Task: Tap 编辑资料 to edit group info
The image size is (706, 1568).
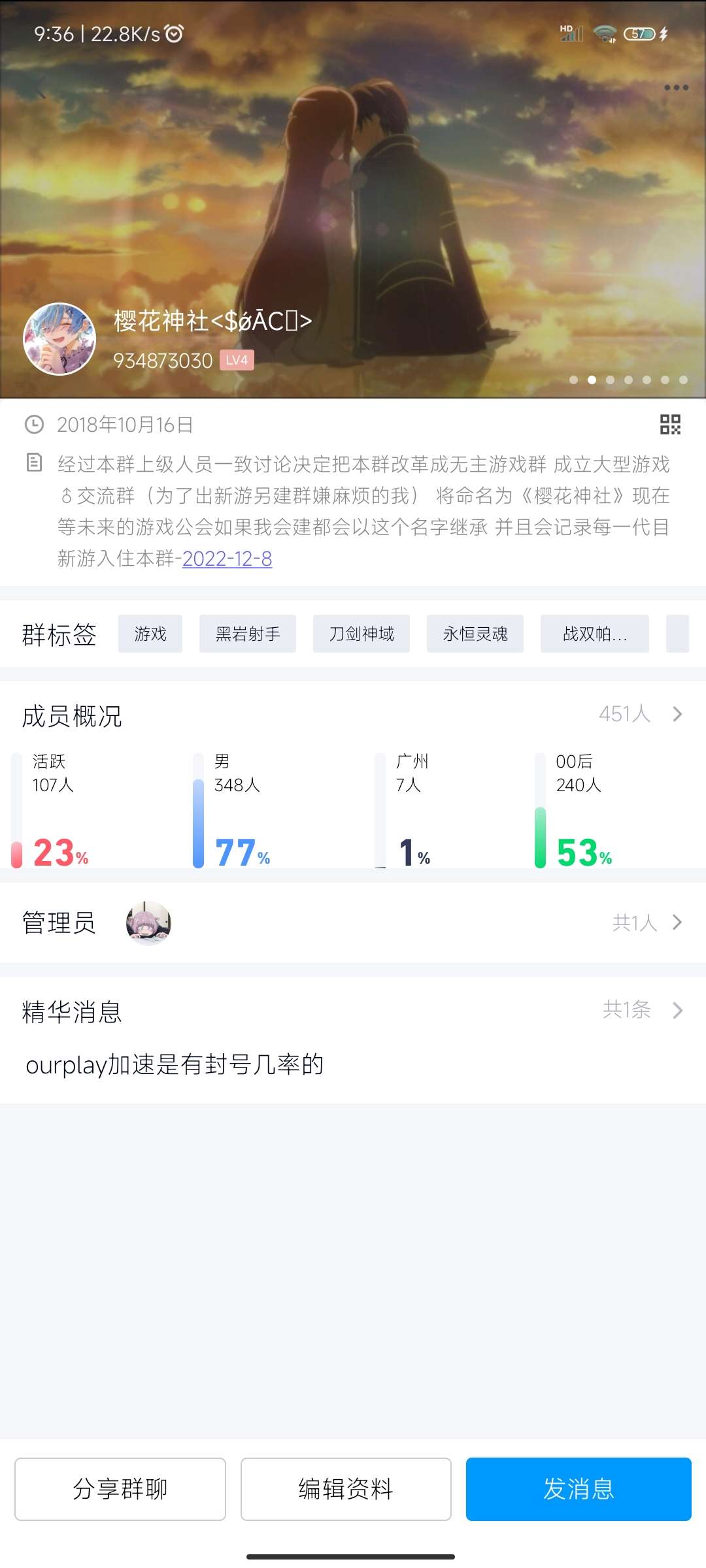Action: pyautogui.click(x=346, y=1490)
